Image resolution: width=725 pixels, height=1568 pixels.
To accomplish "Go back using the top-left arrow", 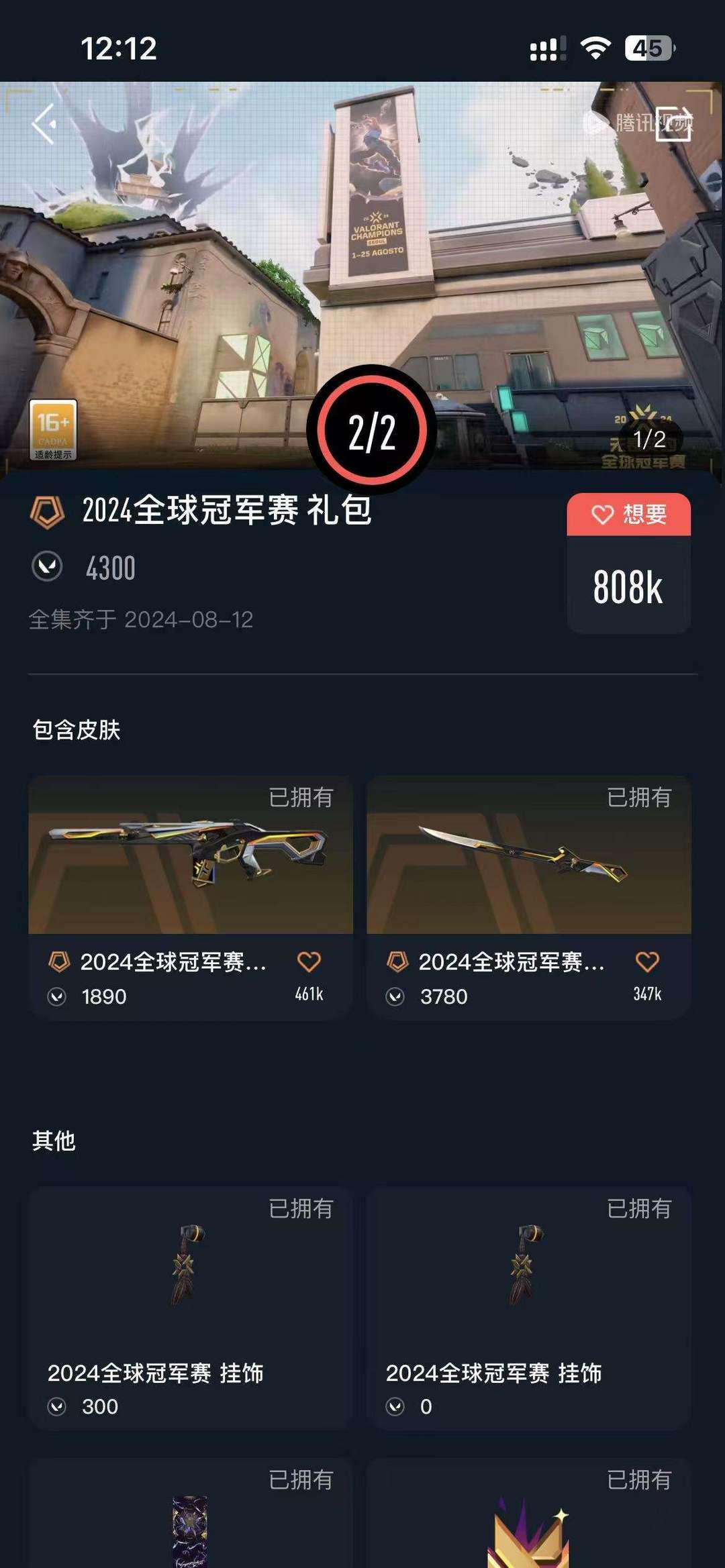I will click(44, 124).
